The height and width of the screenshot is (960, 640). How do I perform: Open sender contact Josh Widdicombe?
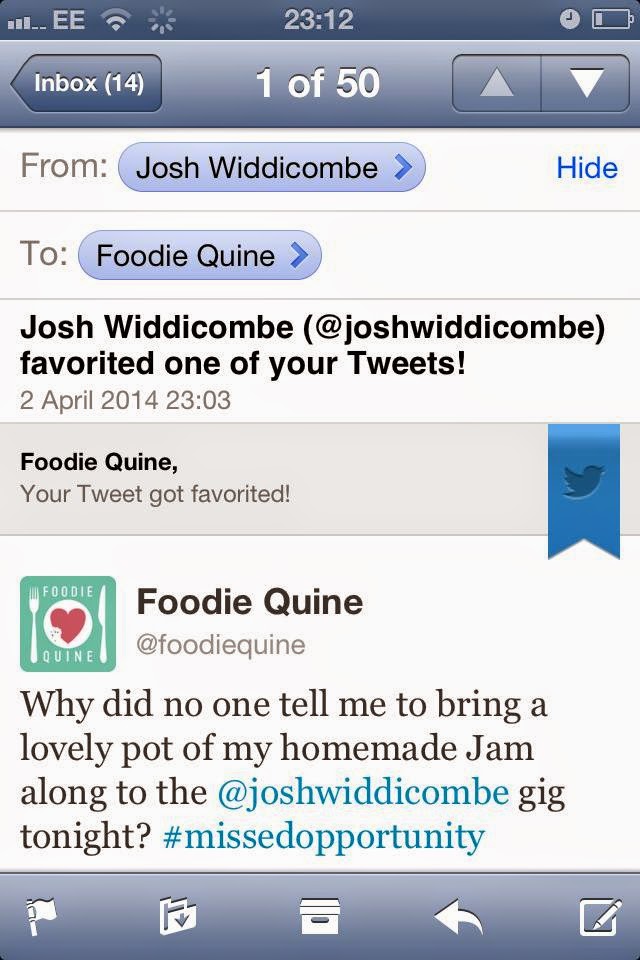point(272,168)
